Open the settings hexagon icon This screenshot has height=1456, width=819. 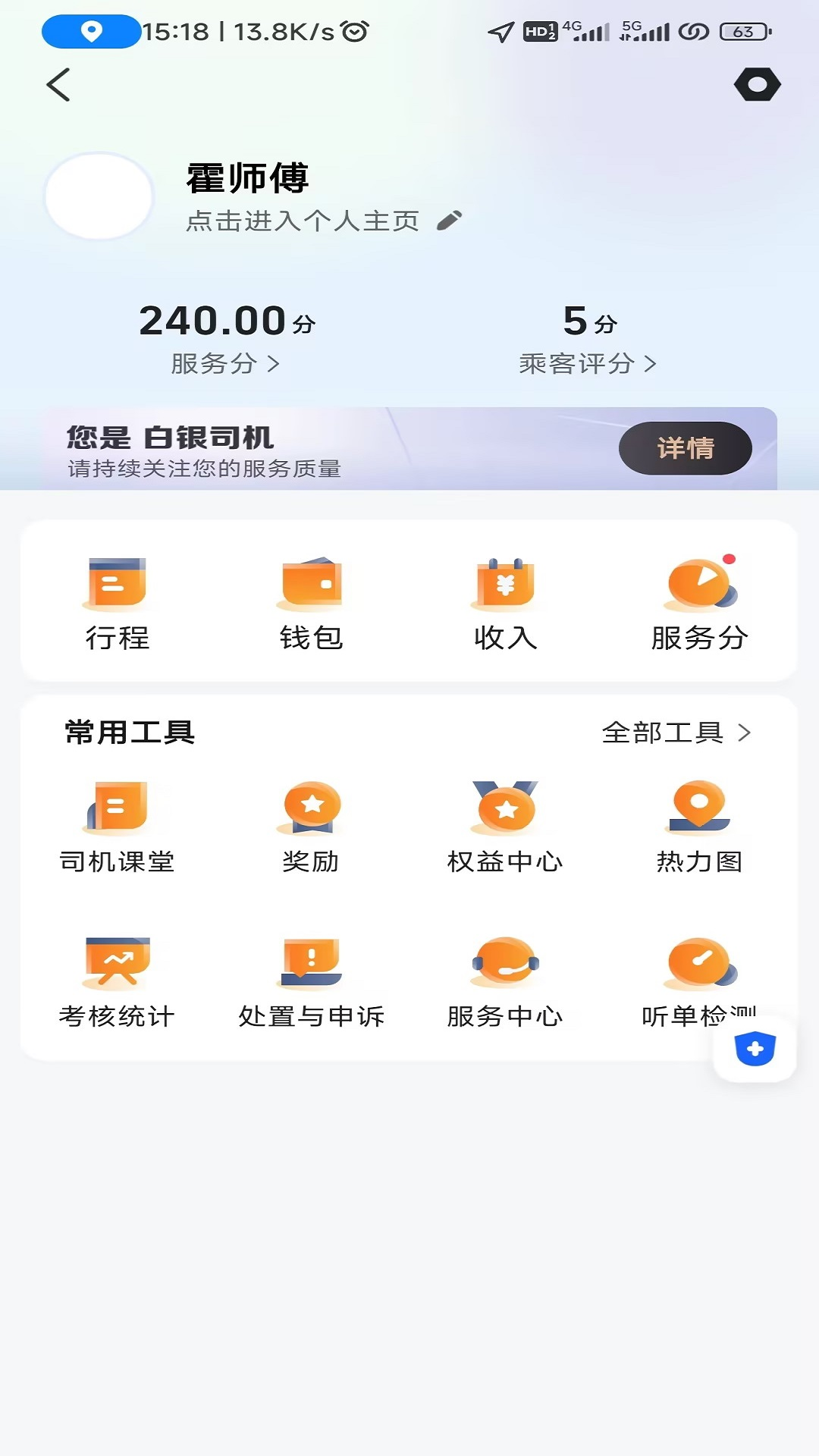coord(757,84)
